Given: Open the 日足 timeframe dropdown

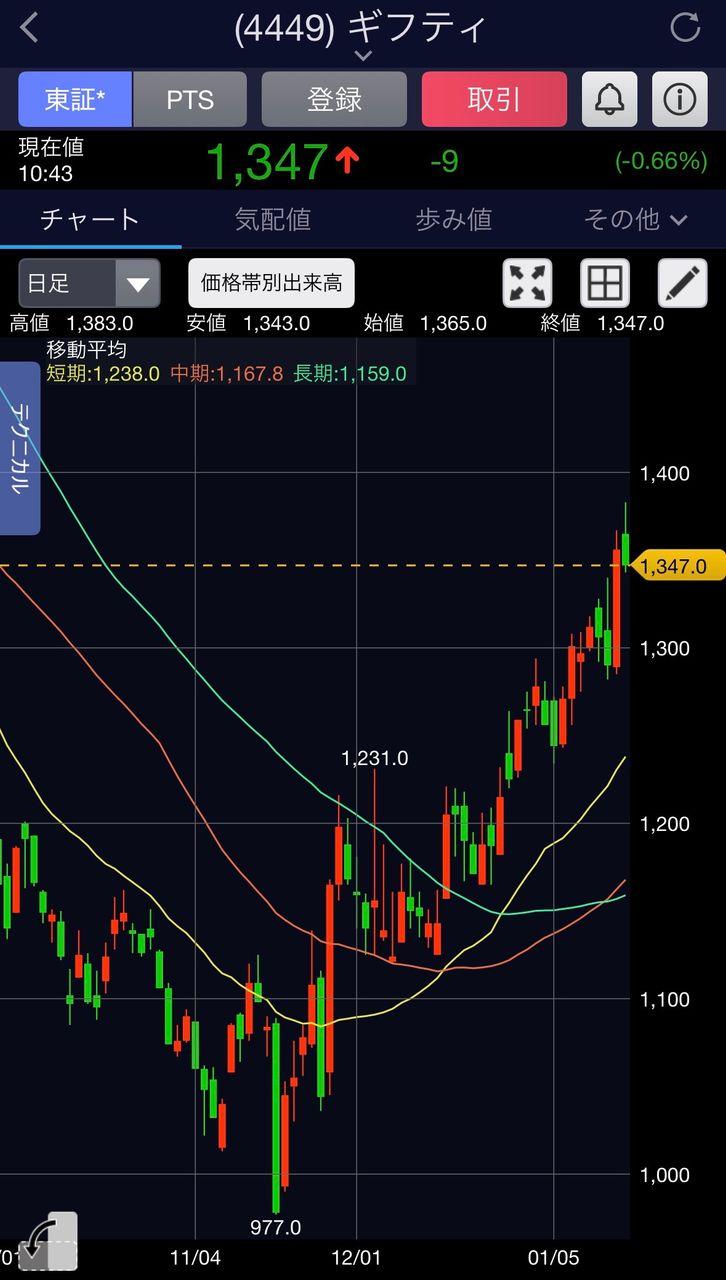Looking at the screenshot, I should (89, 283).
